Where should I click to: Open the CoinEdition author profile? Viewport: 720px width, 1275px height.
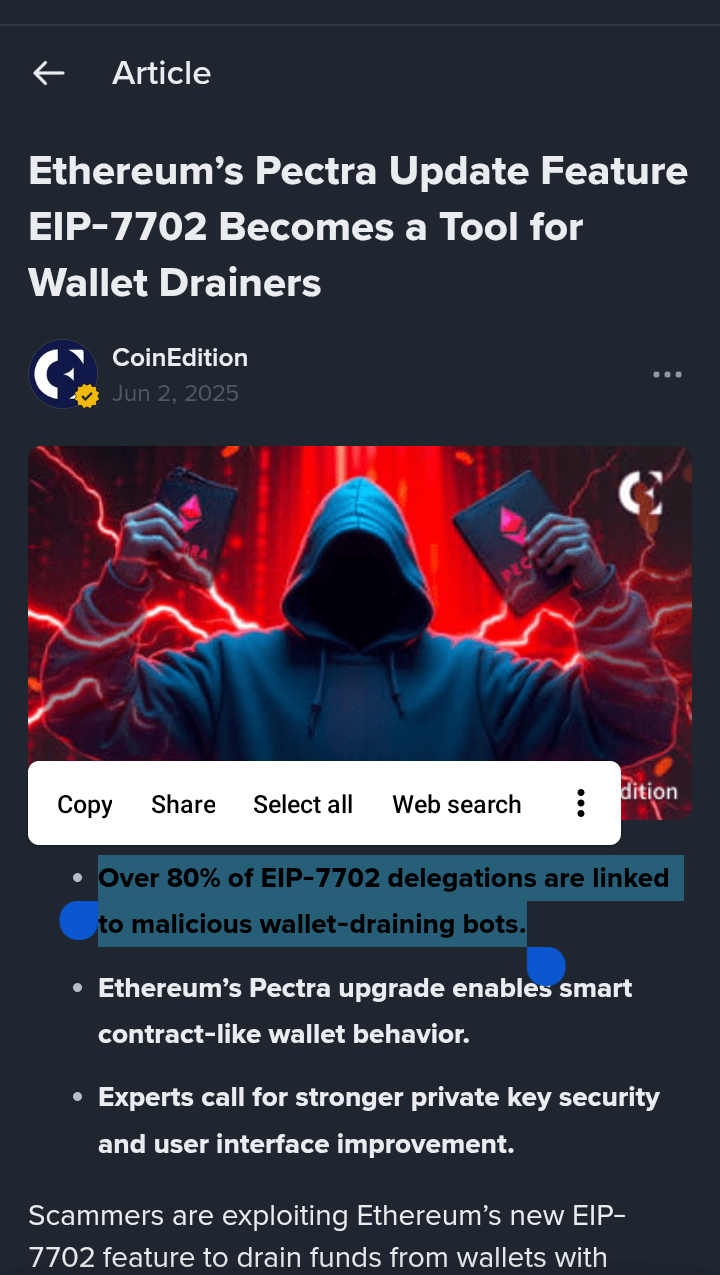180,358
